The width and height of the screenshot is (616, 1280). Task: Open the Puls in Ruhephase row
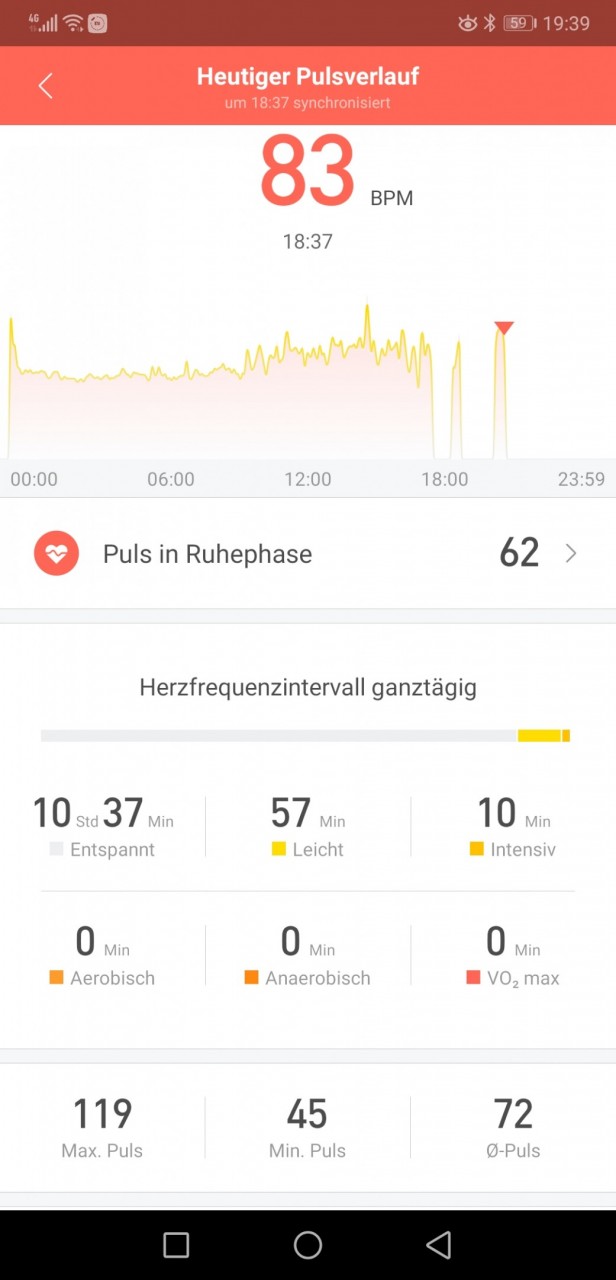click(x=308, y=553)
